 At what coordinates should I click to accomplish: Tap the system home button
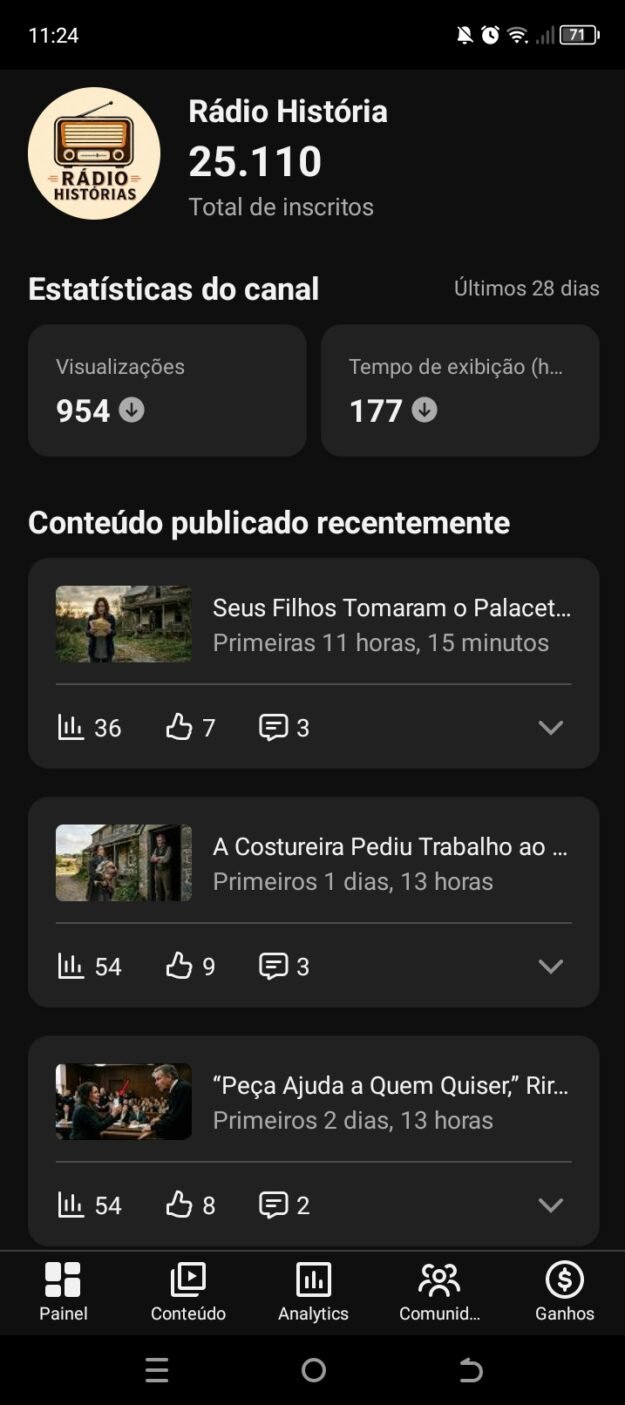tap(313, 1370)
